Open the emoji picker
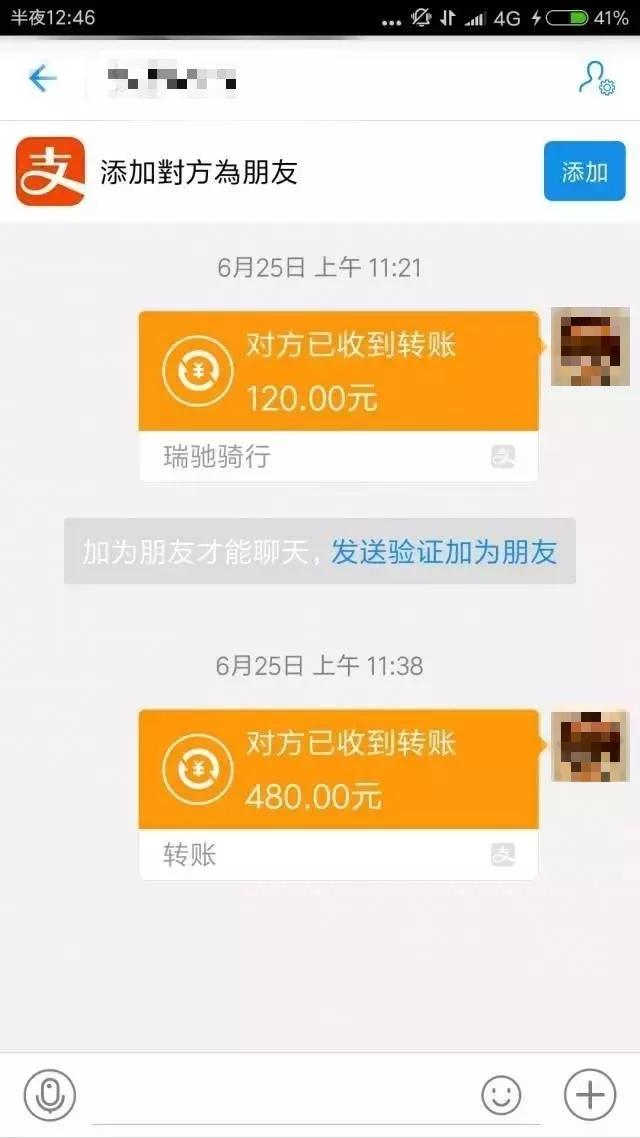Viewport: 640px width, 1138px height. [x=501, y=1095]
